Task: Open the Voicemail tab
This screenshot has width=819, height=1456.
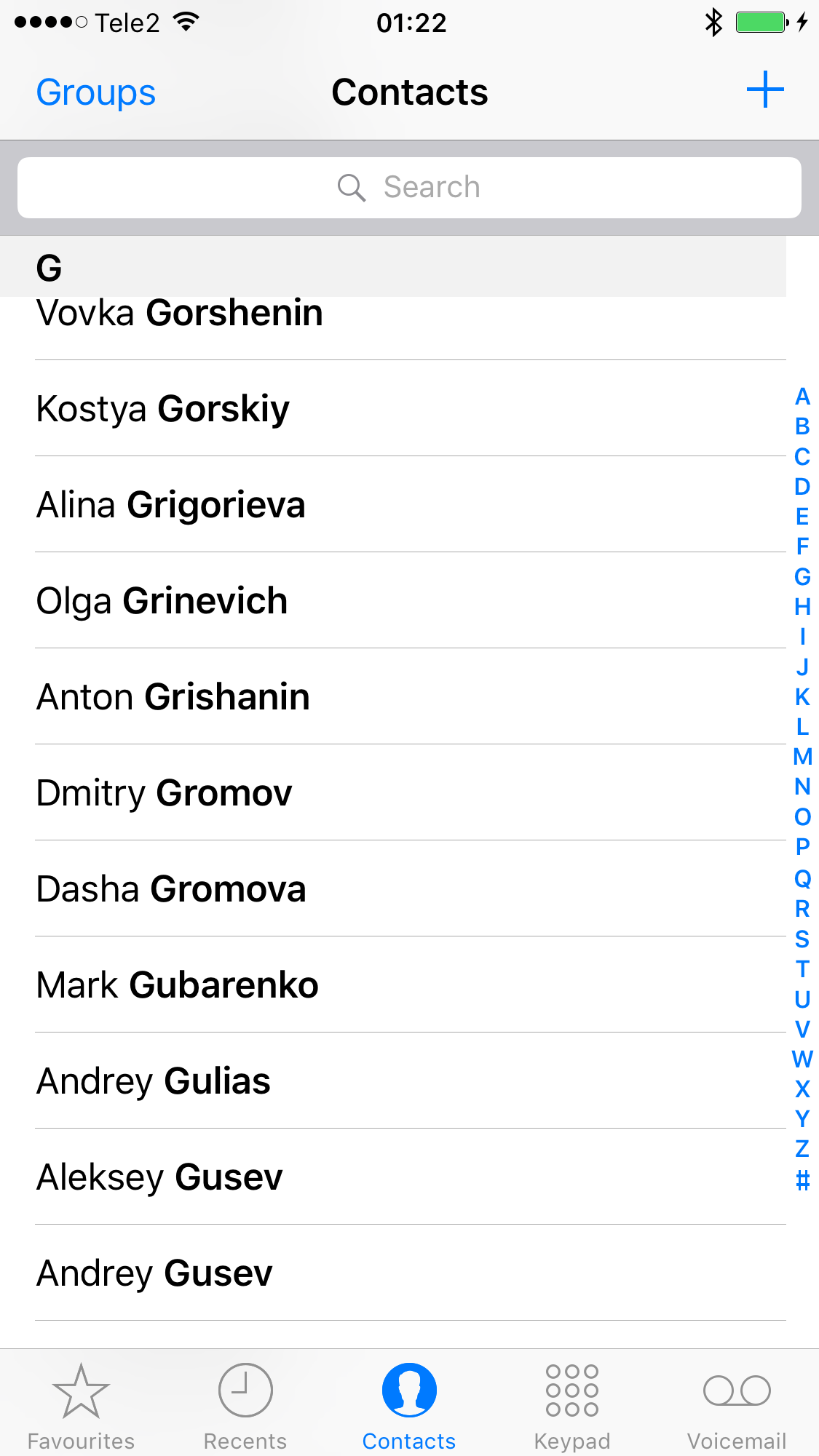Action: 737,1406
